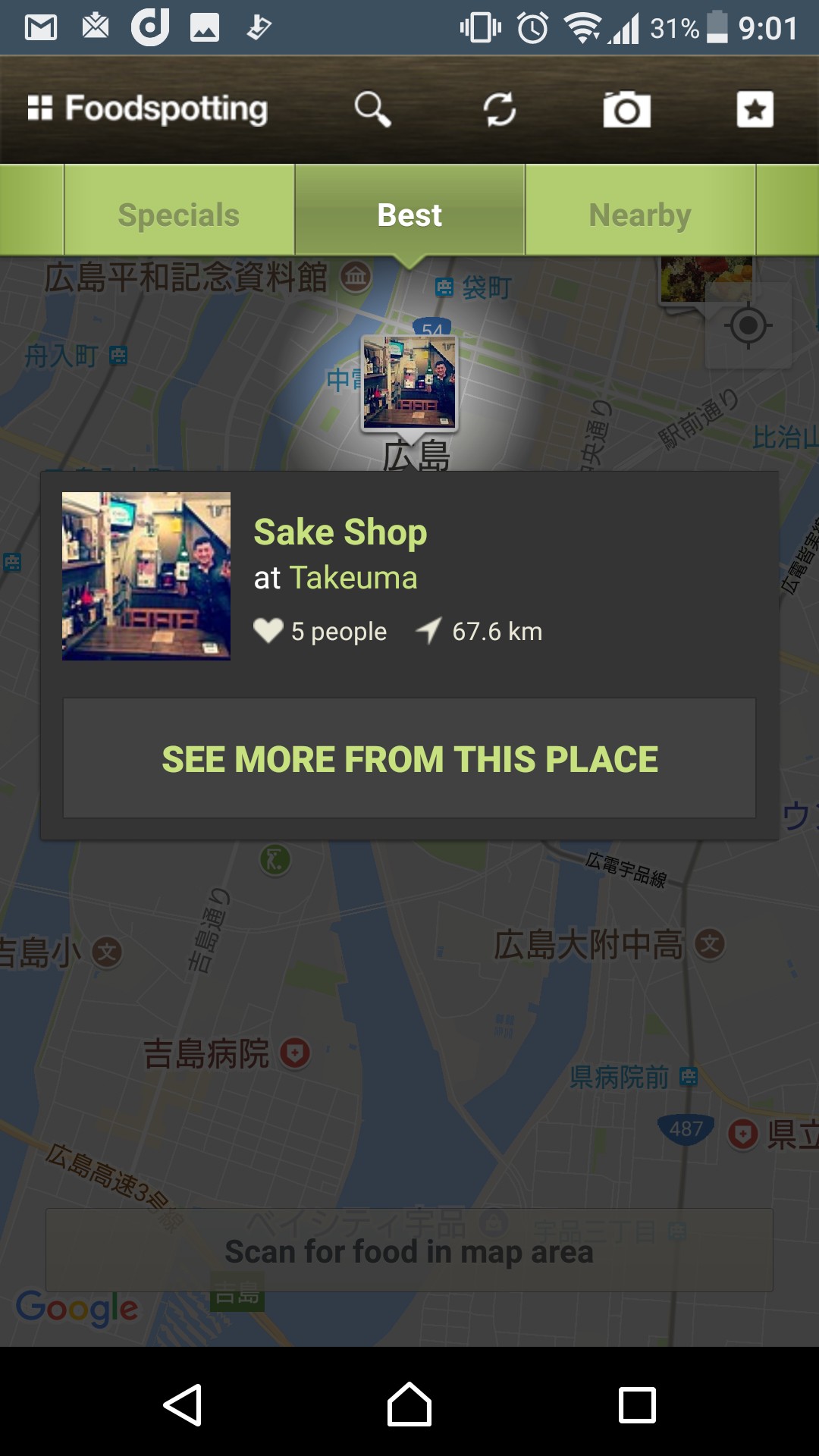Open the search magnifier icon
This screenshot has height=1456, width=819.
(372, 109)
